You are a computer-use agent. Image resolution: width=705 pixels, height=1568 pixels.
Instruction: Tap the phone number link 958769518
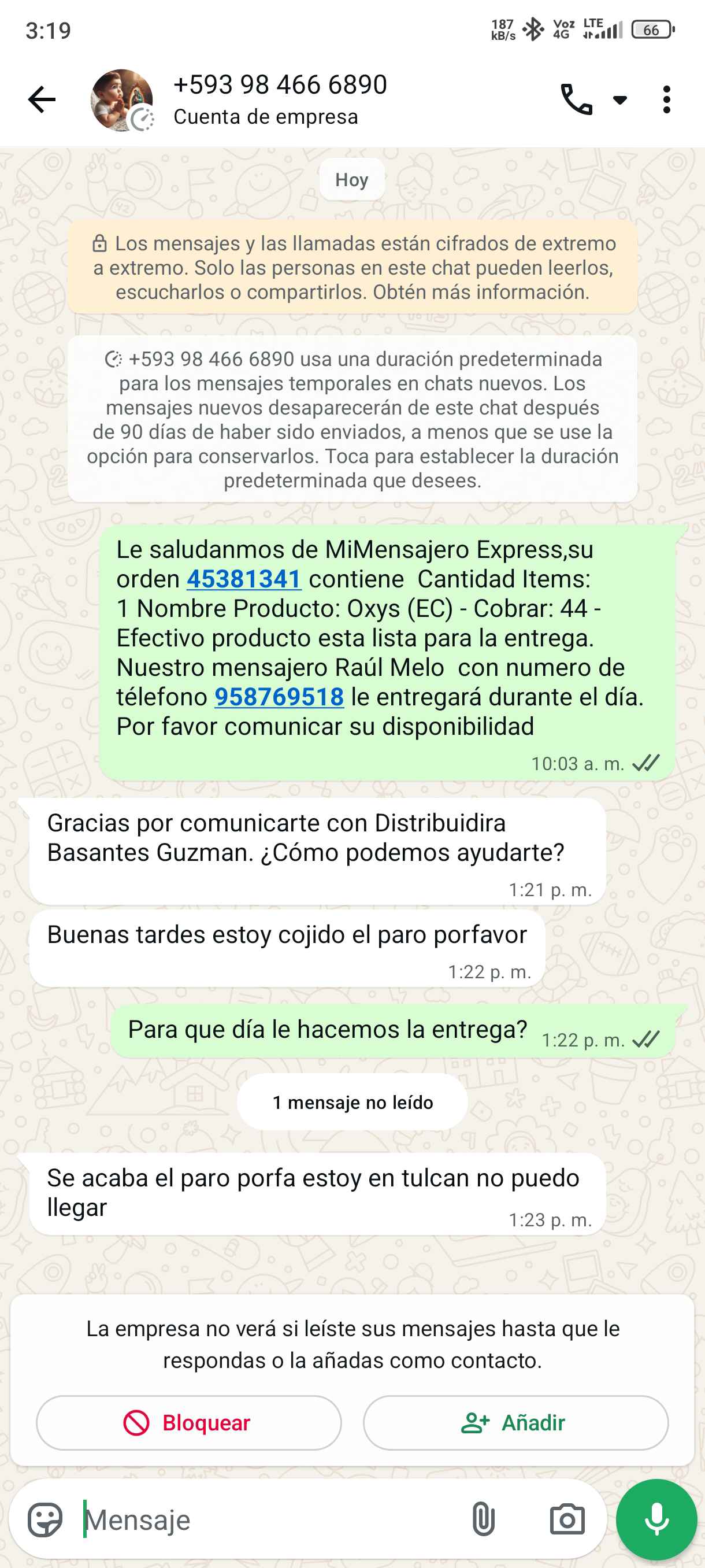[x=279, y=697]
